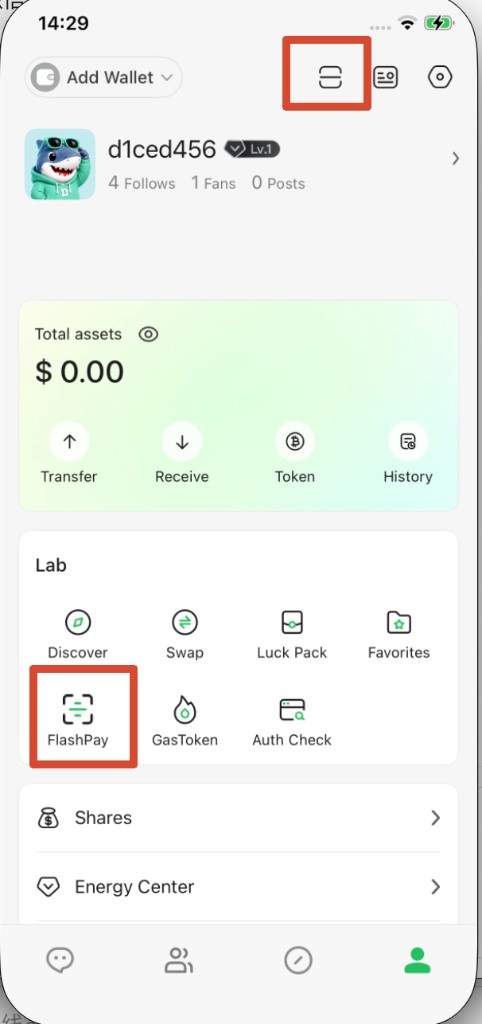
Task: Tap the Receive button
Action: [x=182, y=454]
